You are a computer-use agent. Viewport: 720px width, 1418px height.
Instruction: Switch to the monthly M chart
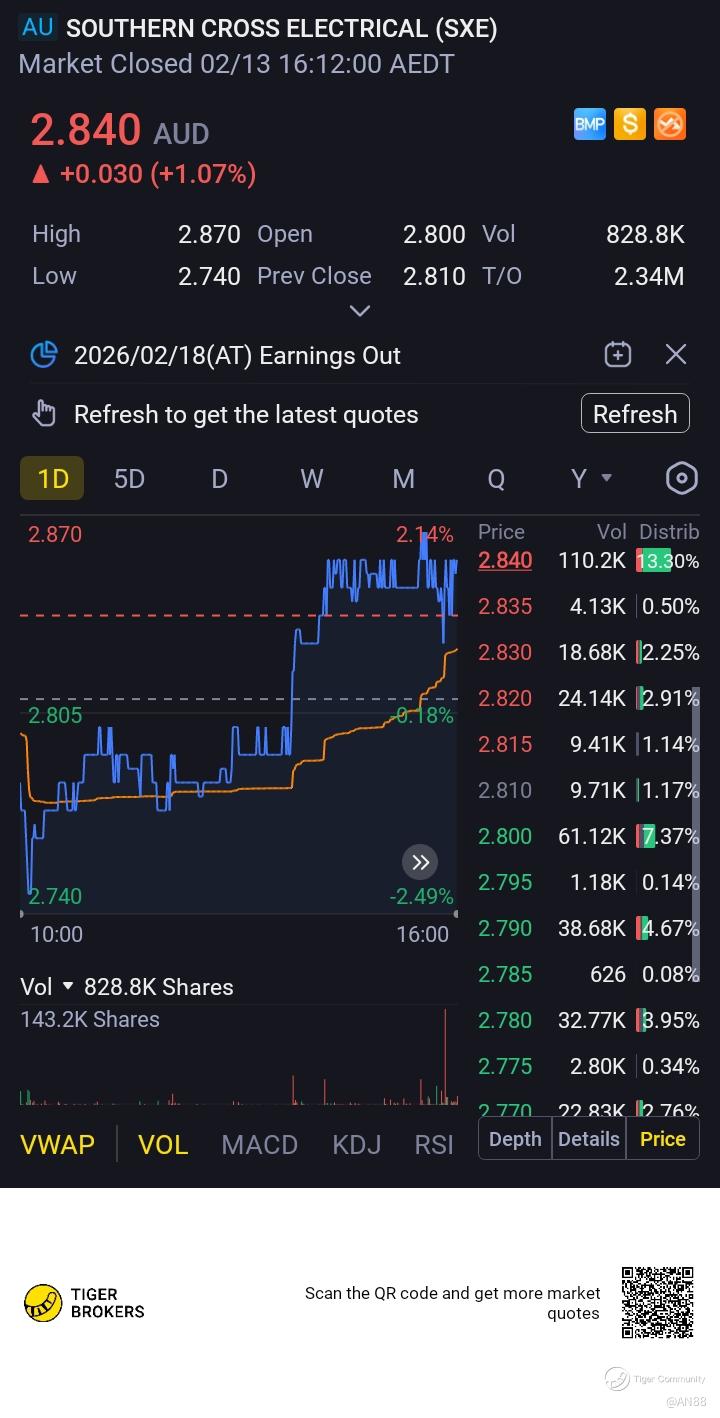click(x=403, y=479)
